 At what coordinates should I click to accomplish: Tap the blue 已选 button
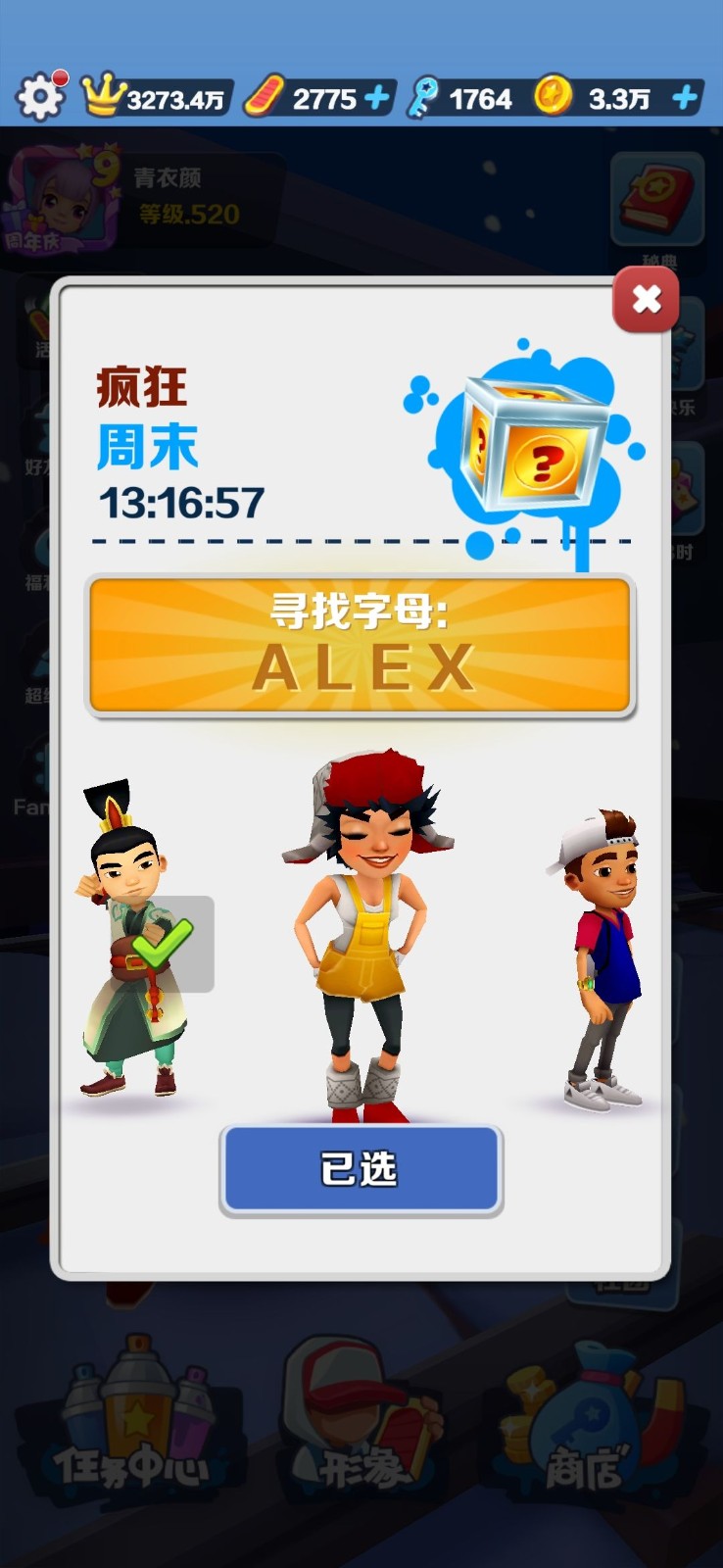[x=361, y=1169]
